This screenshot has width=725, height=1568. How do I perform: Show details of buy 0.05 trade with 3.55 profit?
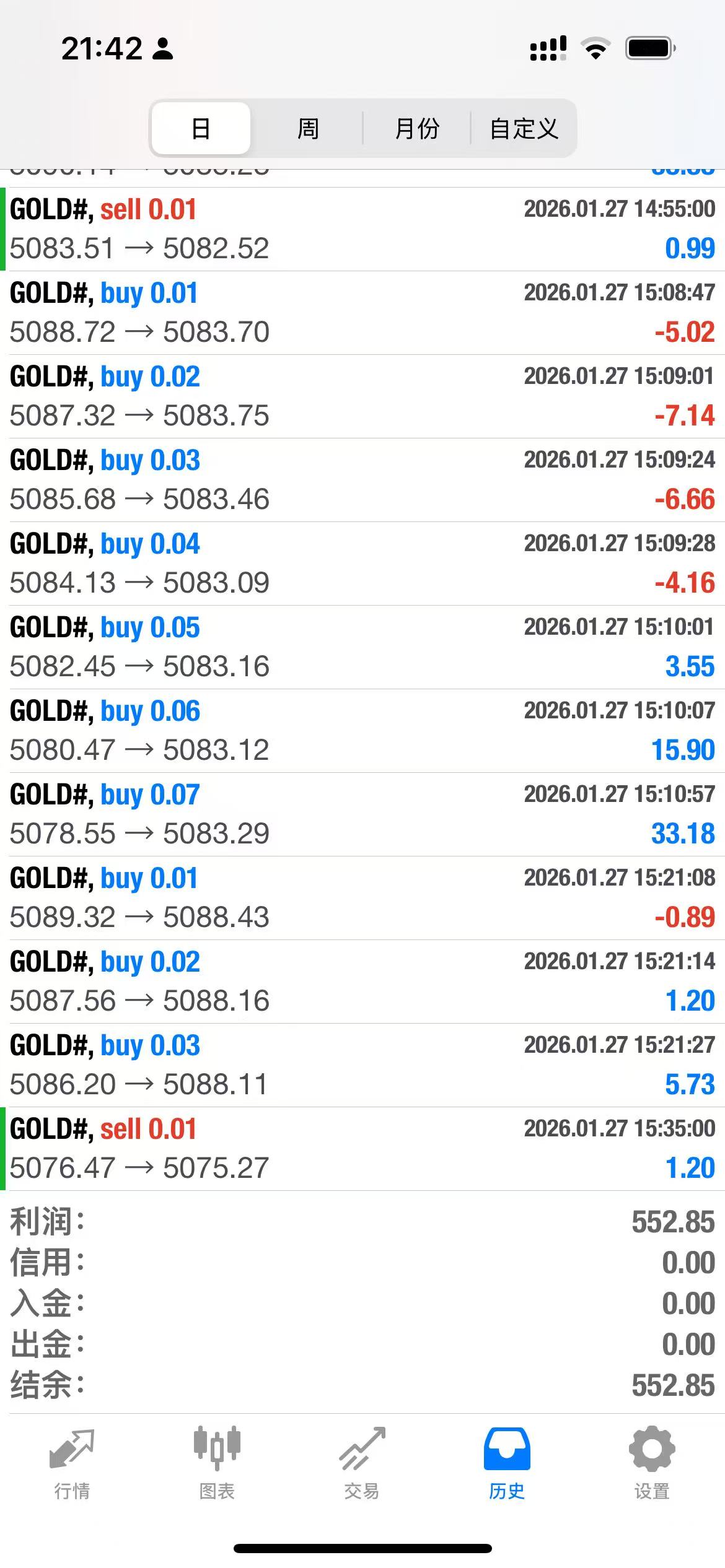(x=362, y=647)
